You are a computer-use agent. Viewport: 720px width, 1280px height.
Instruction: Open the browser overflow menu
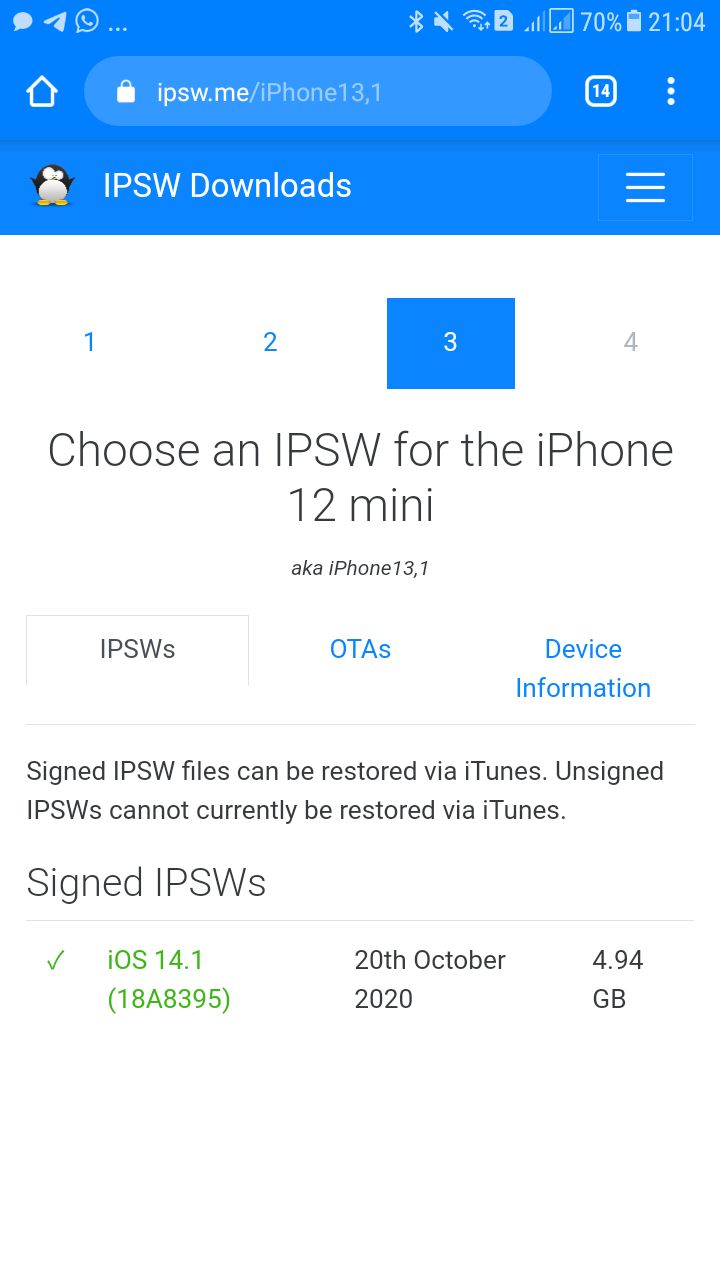tap(670, 92)
